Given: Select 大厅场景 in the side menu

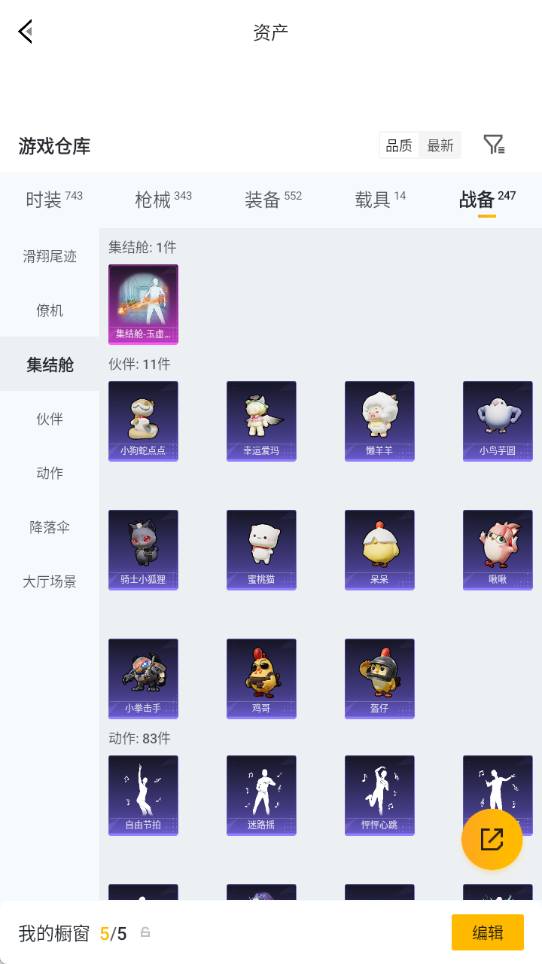Looking at the screenshot, I should click(x=50, y=581).
